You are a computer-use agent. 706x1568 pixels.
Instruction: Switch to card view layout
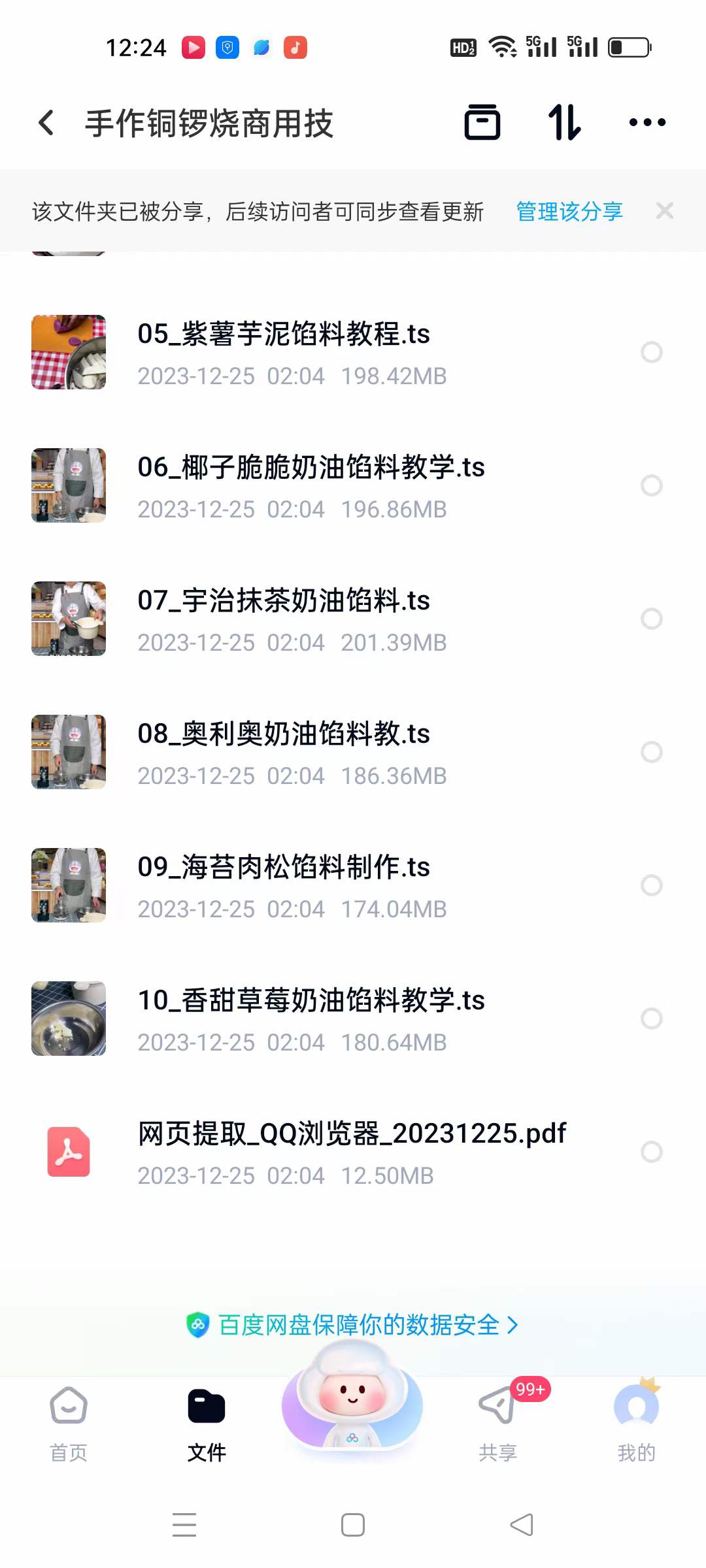[482, 122]
